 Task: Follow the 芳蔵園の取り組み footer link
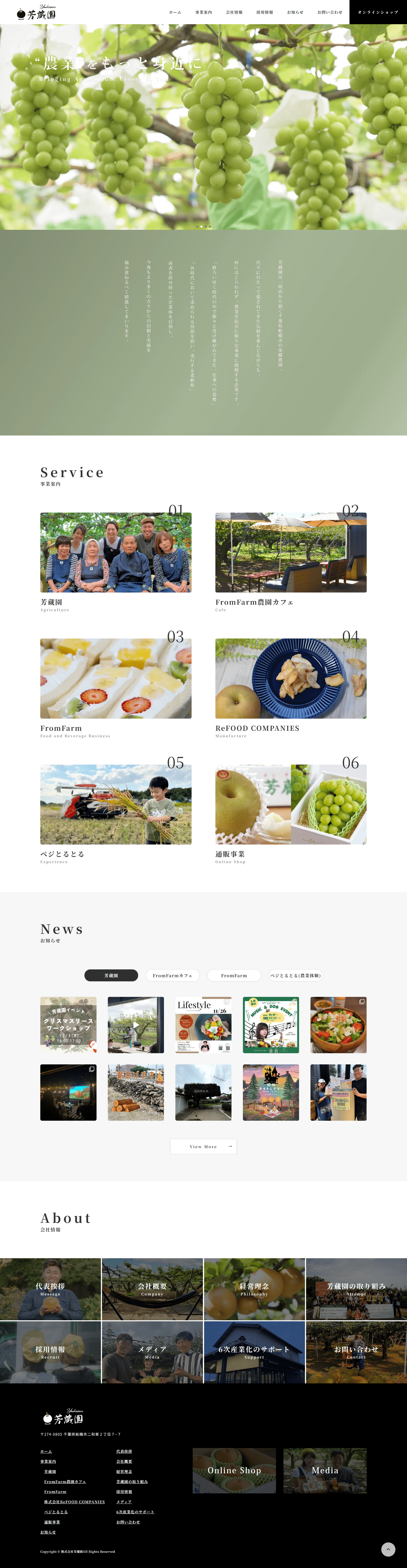[132, 1482]
